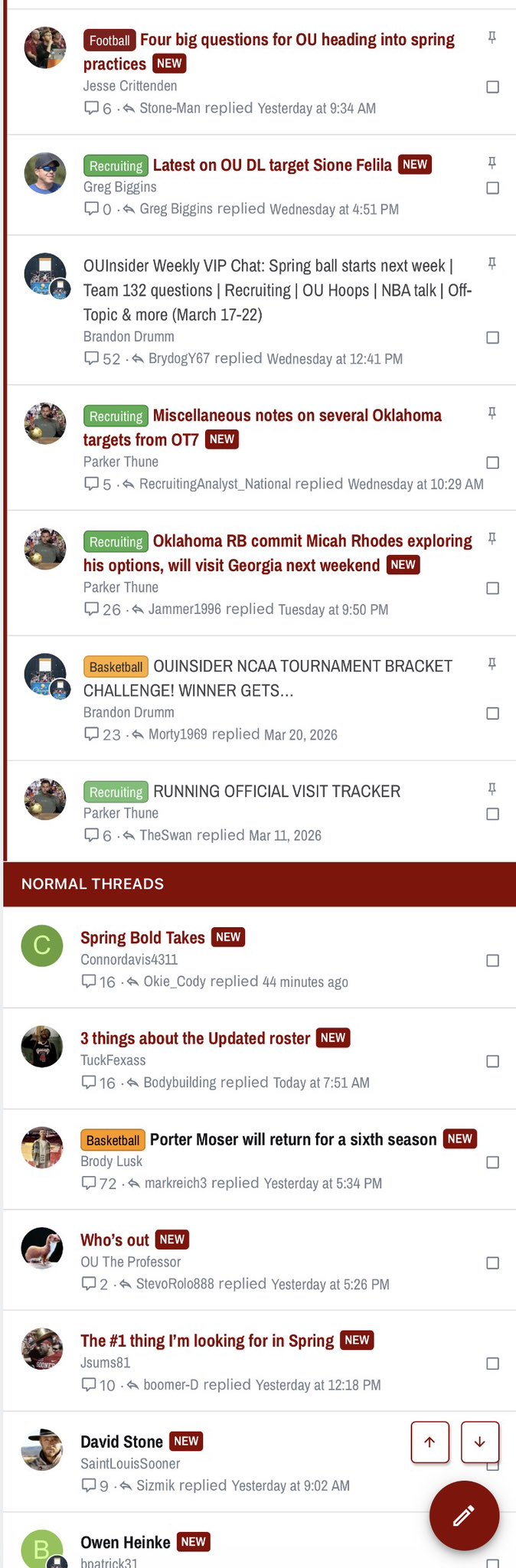Open Micah Rhodes exploring options thread
The width and height of the screenshot is (516, 1568).
click(x=312, y=541)
